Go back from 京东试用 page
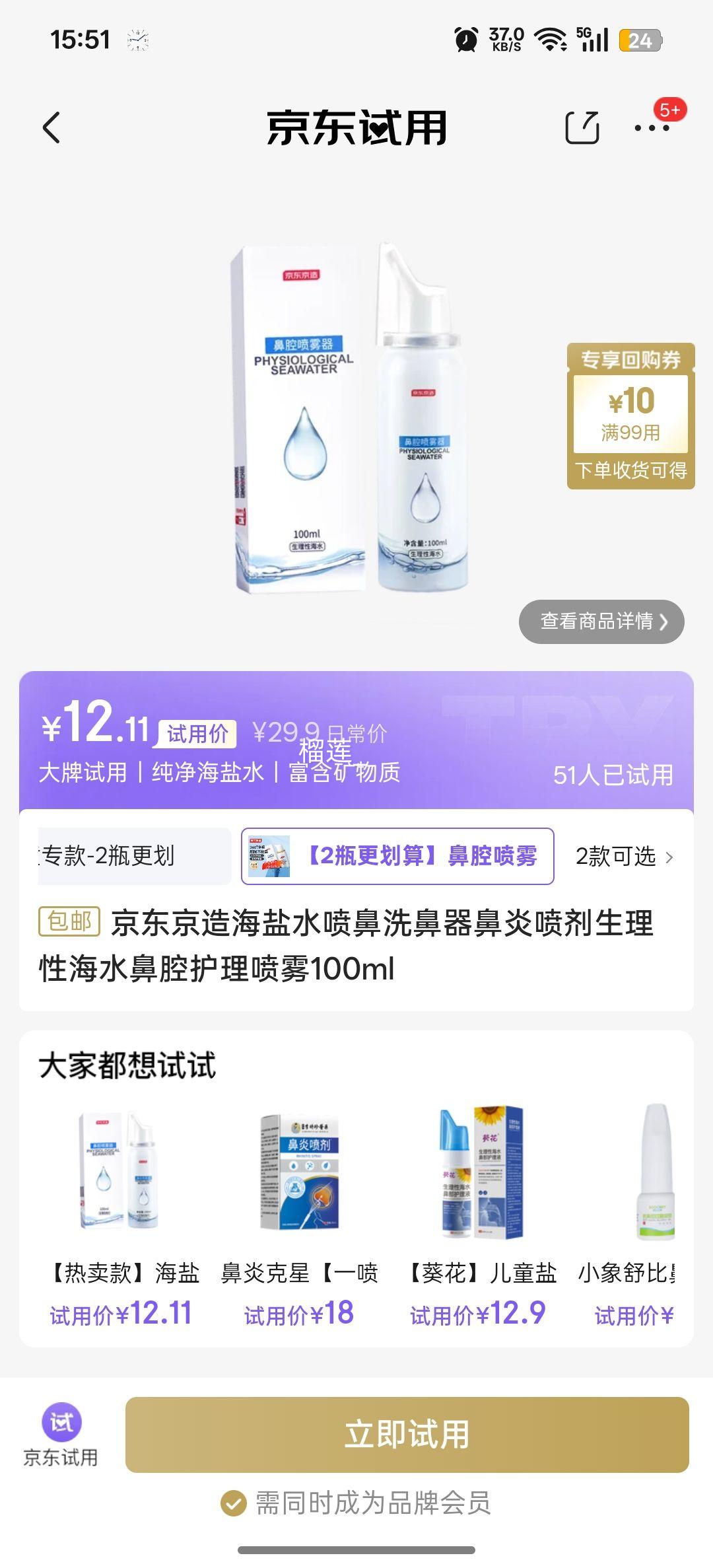This screenshot has width=713, height=1568. point(51,127)
